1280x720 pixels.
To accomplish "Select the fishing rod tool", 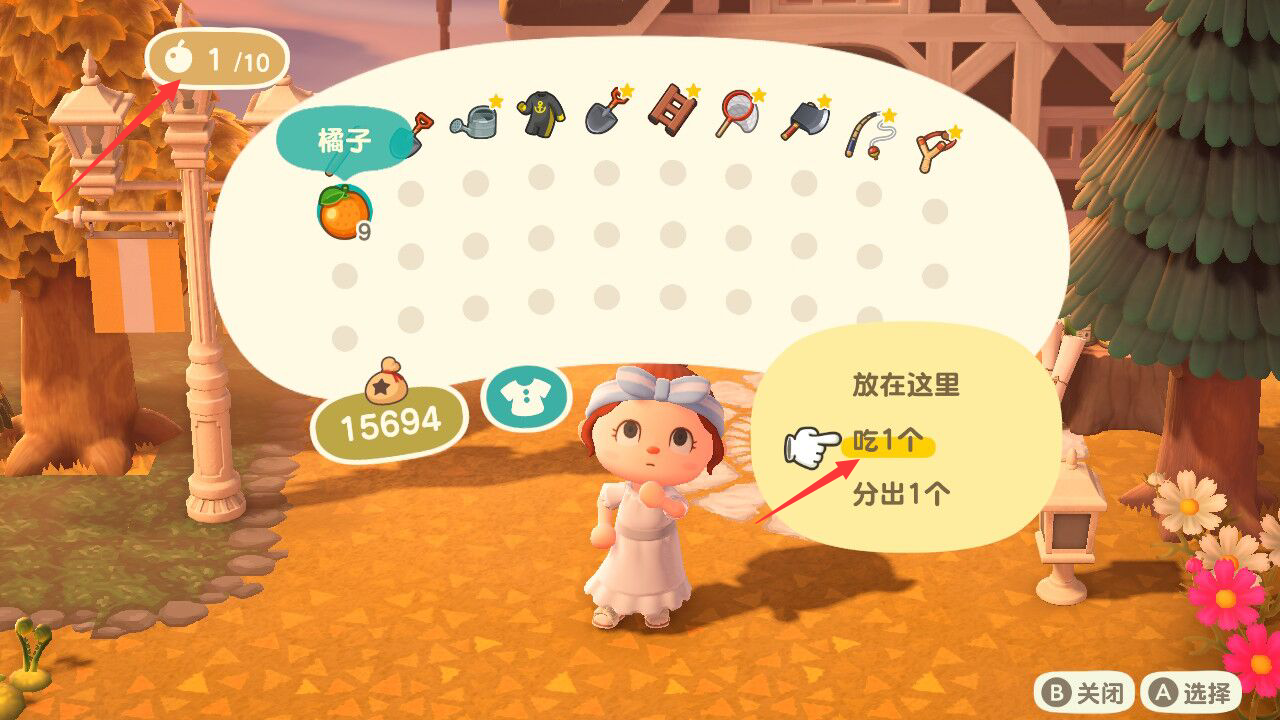I will pos(867,135).
